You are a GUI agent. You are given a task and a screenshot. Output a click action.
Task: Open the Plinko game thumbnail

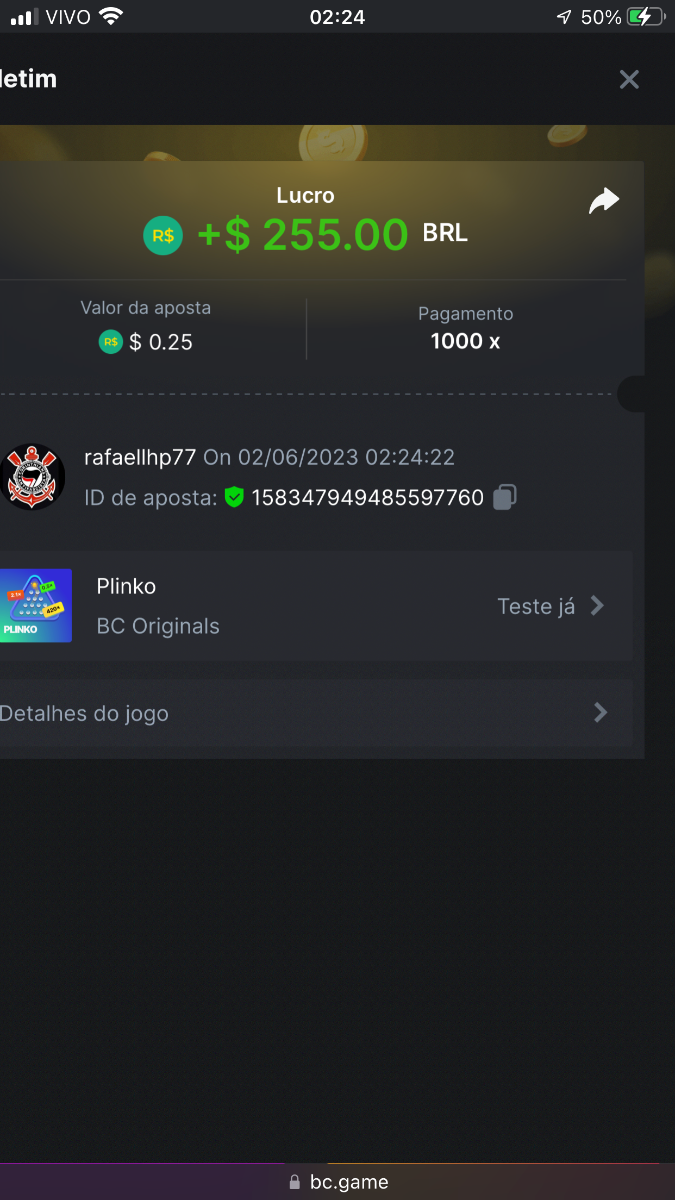[35, 606]
